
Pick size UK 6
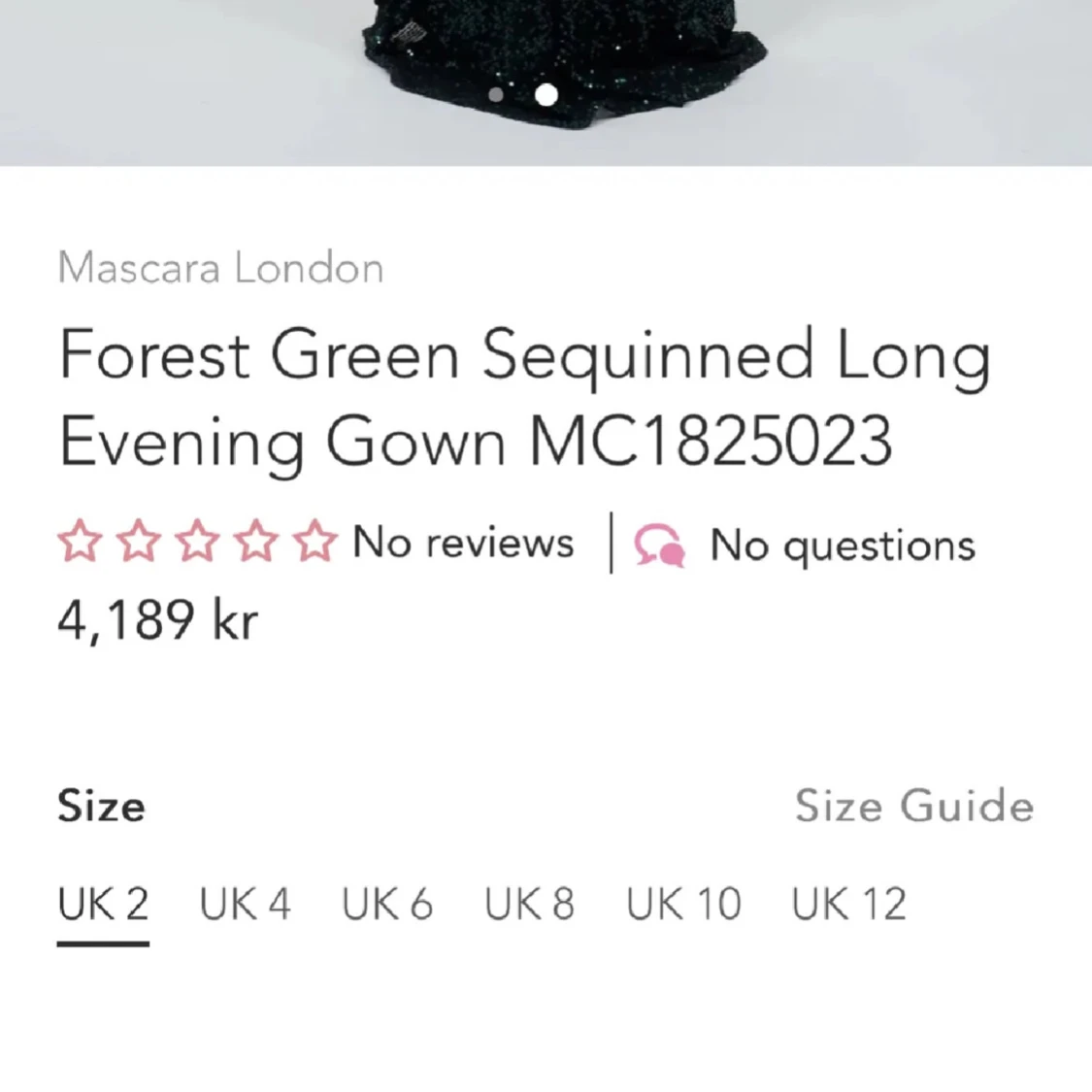pos(386,905)
